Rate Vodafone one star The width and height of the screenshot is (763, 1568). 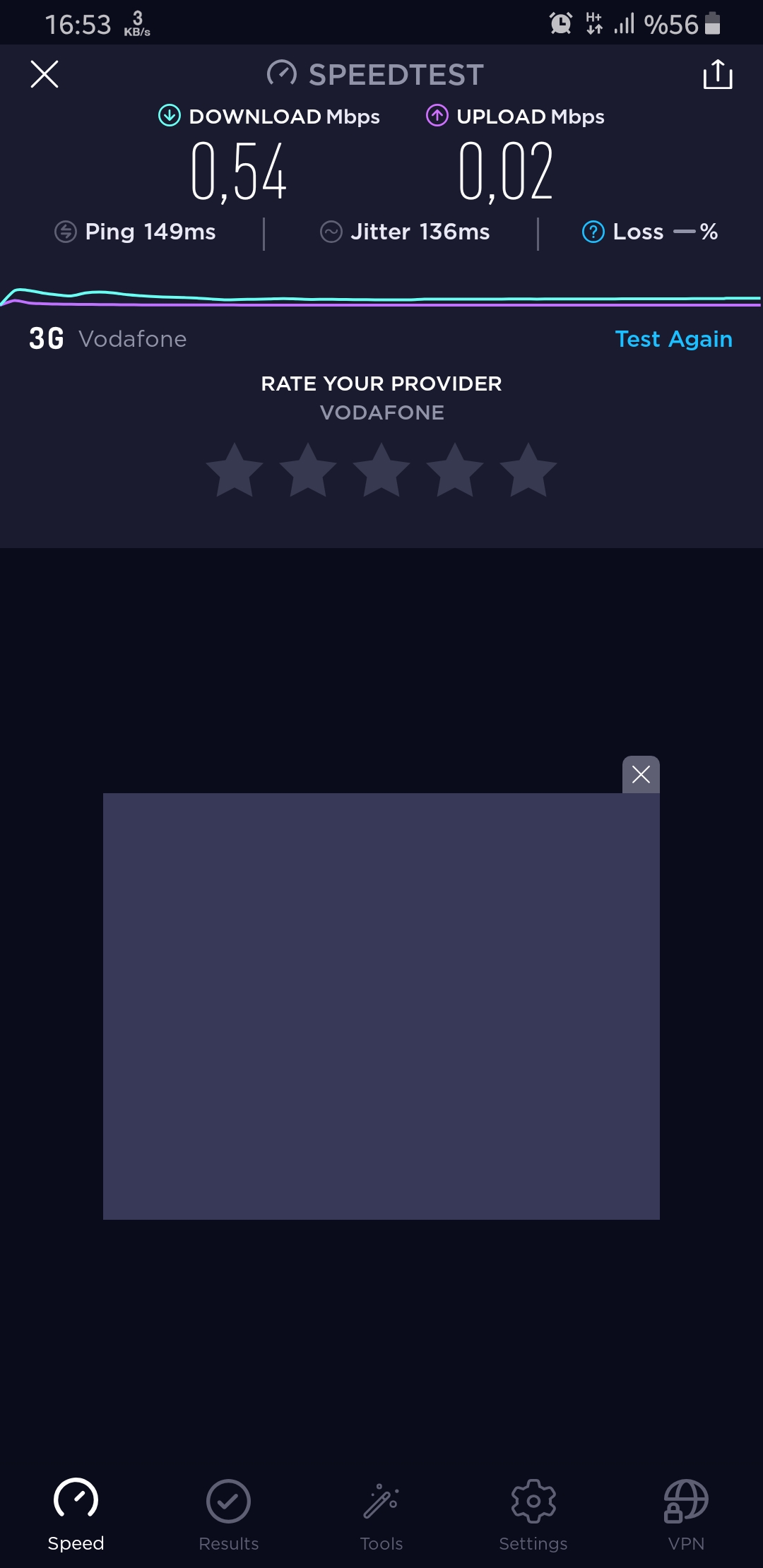click(235, 470)
